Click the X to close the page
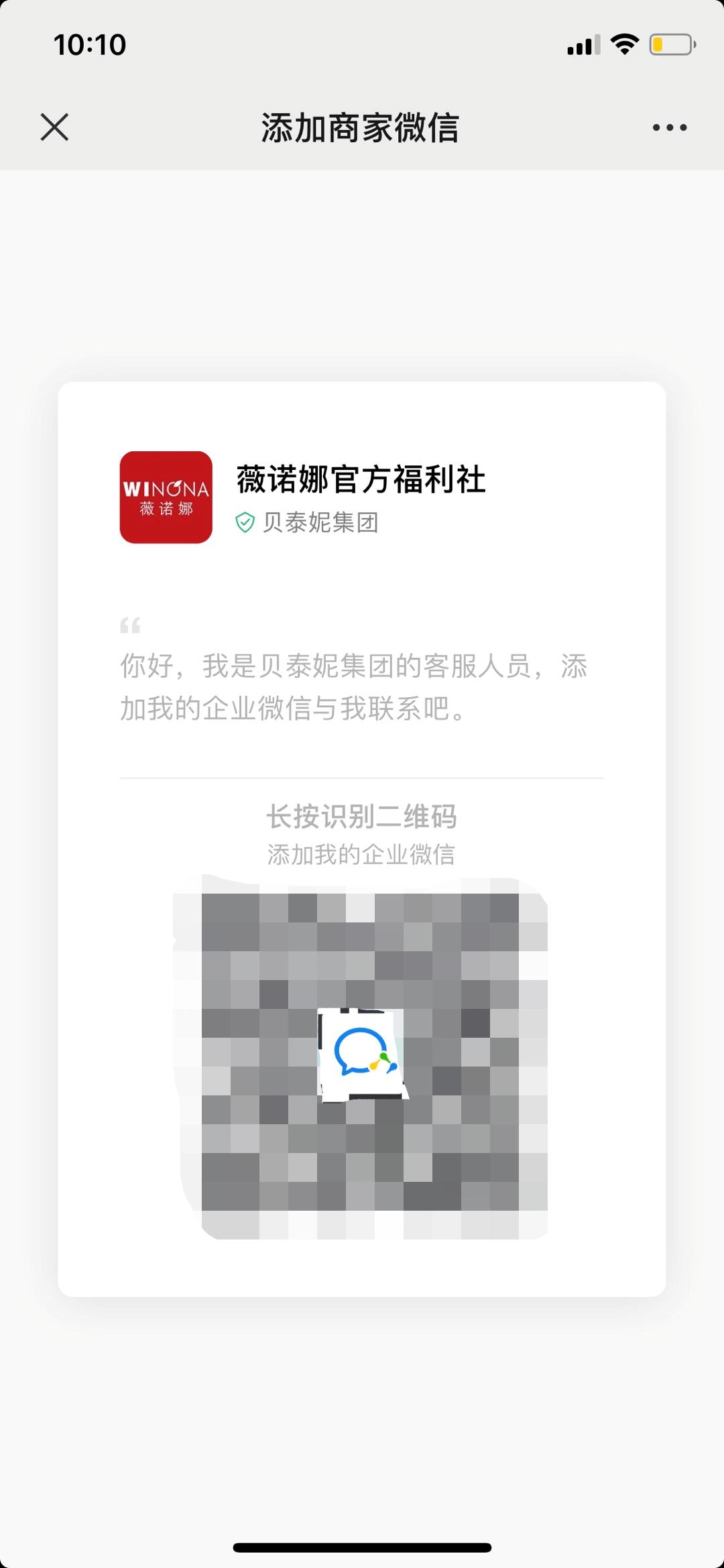Image resolution: width=724 pixels, height=1568 pixels. 55,127
